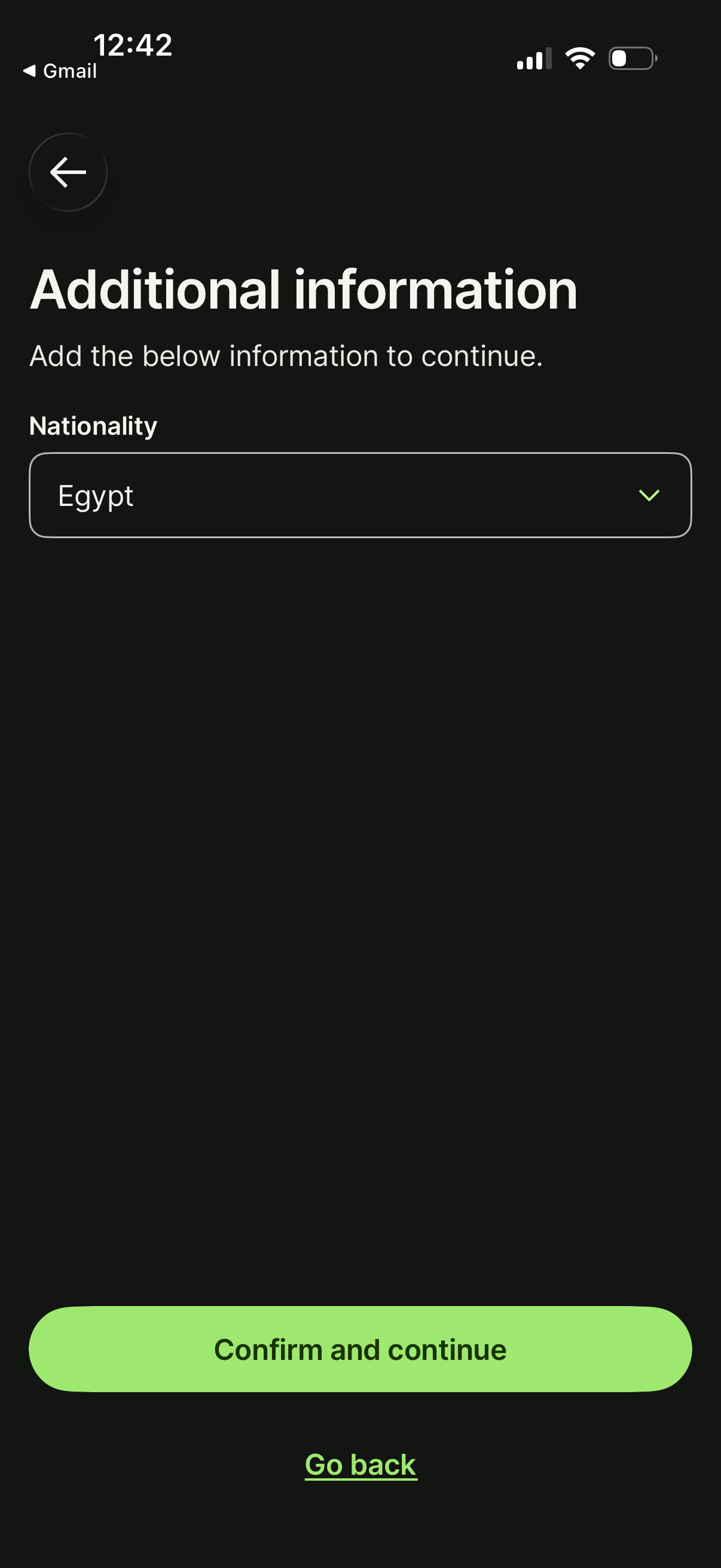This screenshot has width=721, height=1568.
Task: Select the green chevron in the Nationality field
Action: (x=649, y=495)
